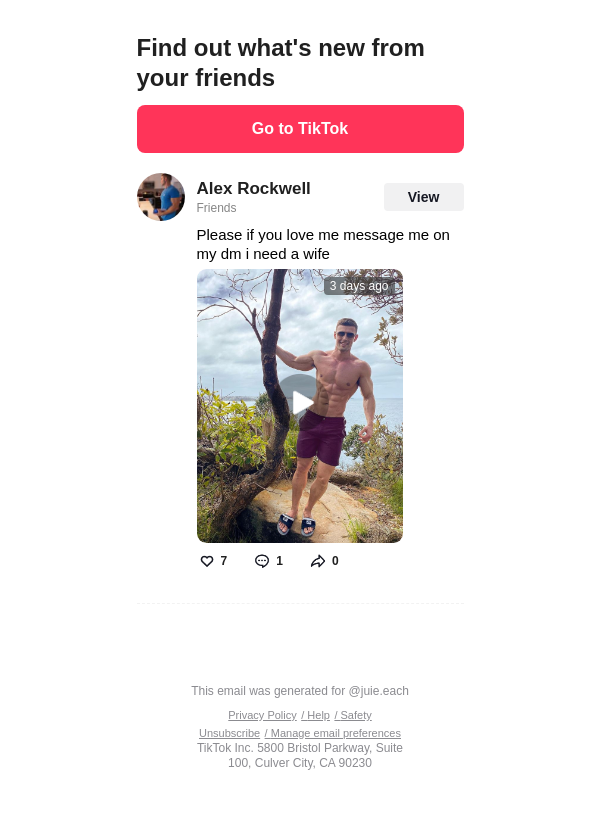Viewport: 600px width, 817px height.
Task: Share Alex Rockwell's video
Action: pyautogui.click(x=318, y=561)
